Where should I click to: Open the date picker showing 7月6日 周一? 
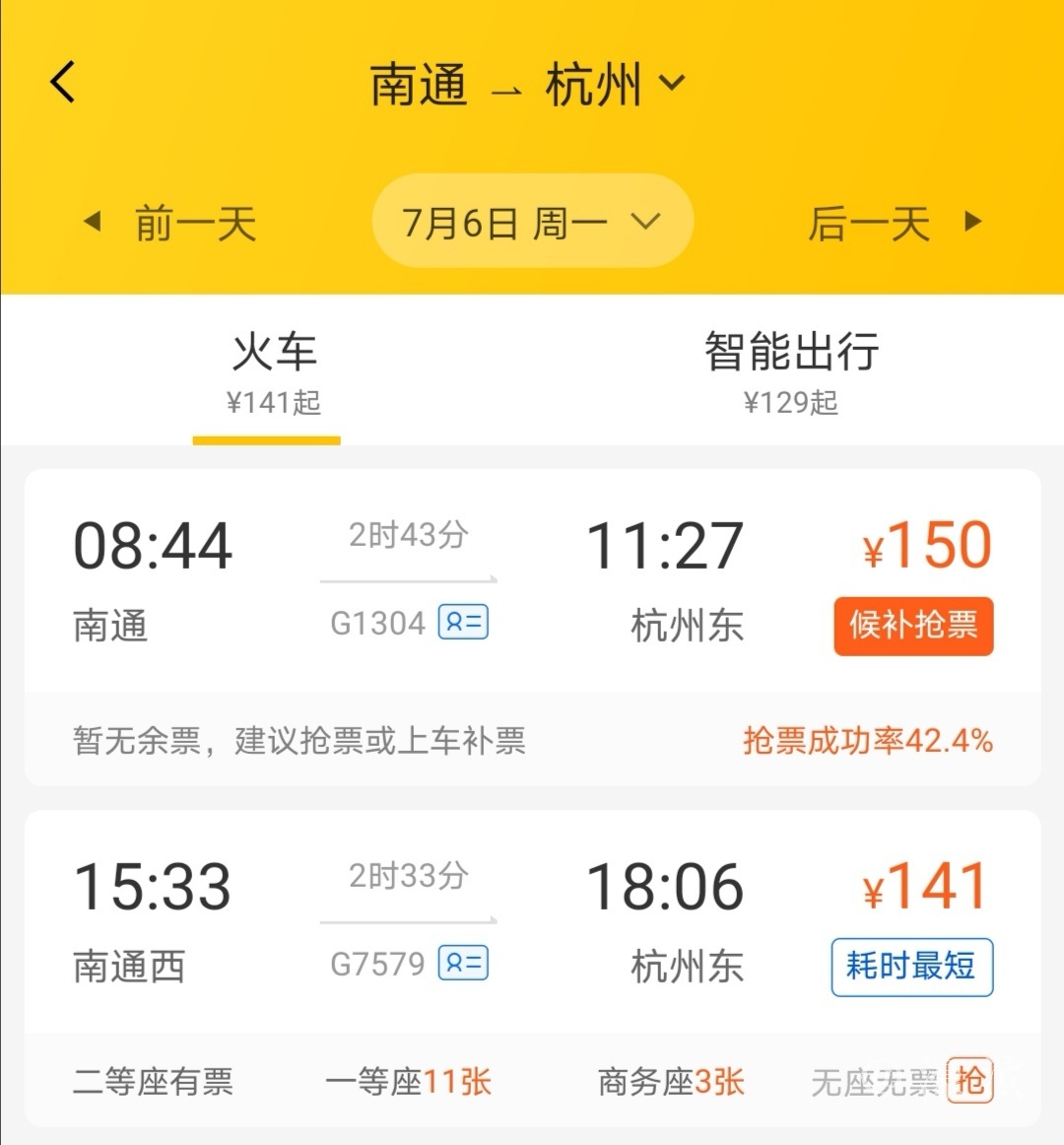coord(532,222)
